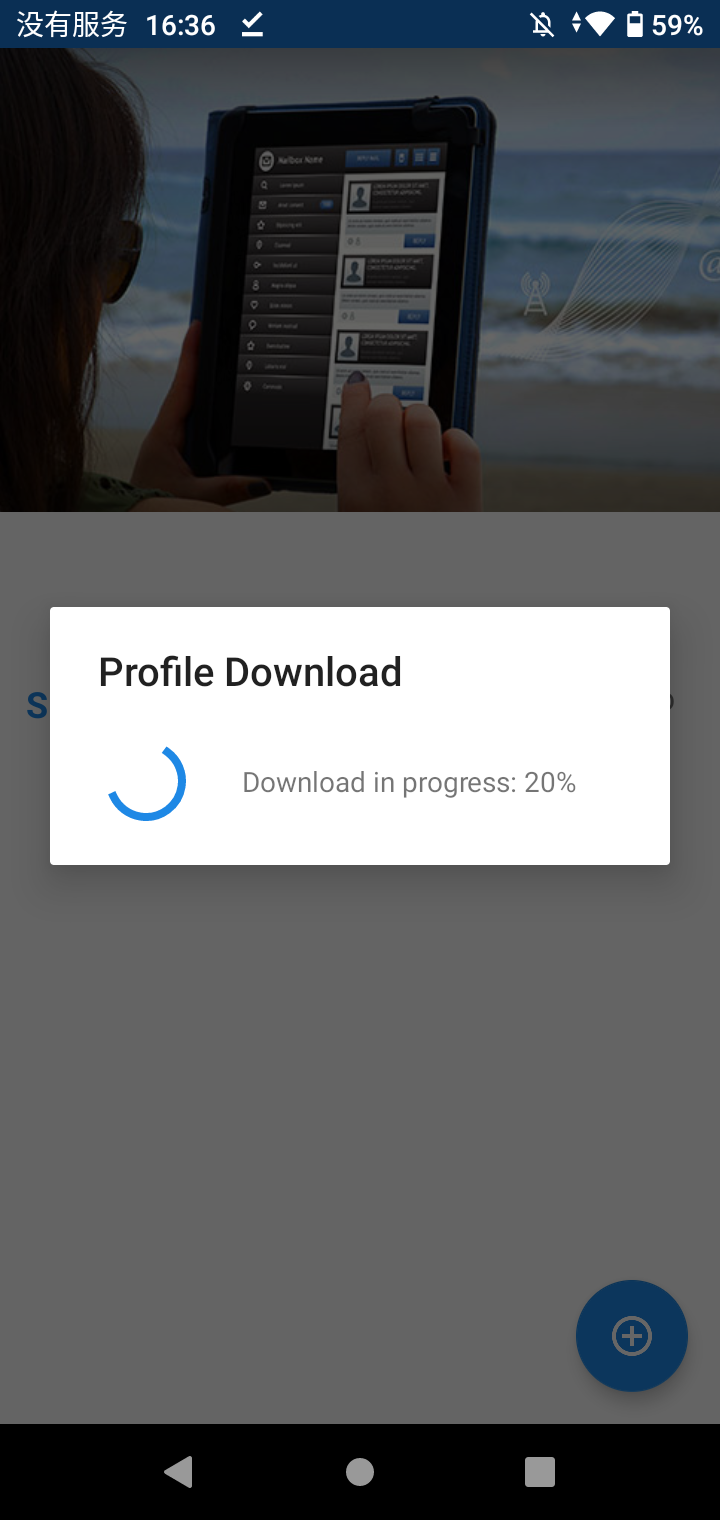The width and height of the screenshot is (720, 1520).
Task: Tap the 59% battery percentage label
Action: pyautogui.click(x=676, y=23)
